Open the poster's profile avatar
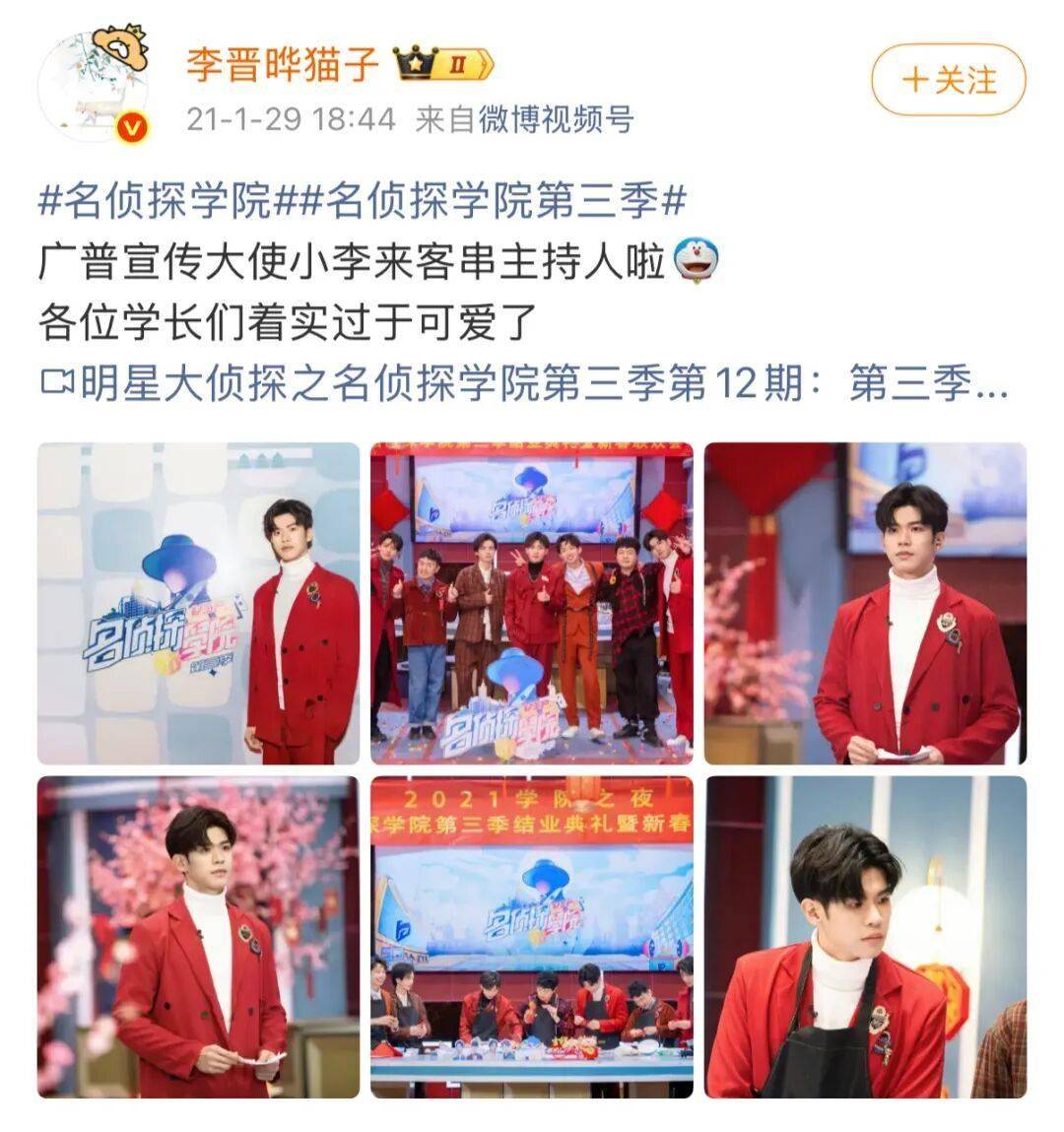Image resolution: width=1064 pixels, height=1132 pixels. click(93, 85)
